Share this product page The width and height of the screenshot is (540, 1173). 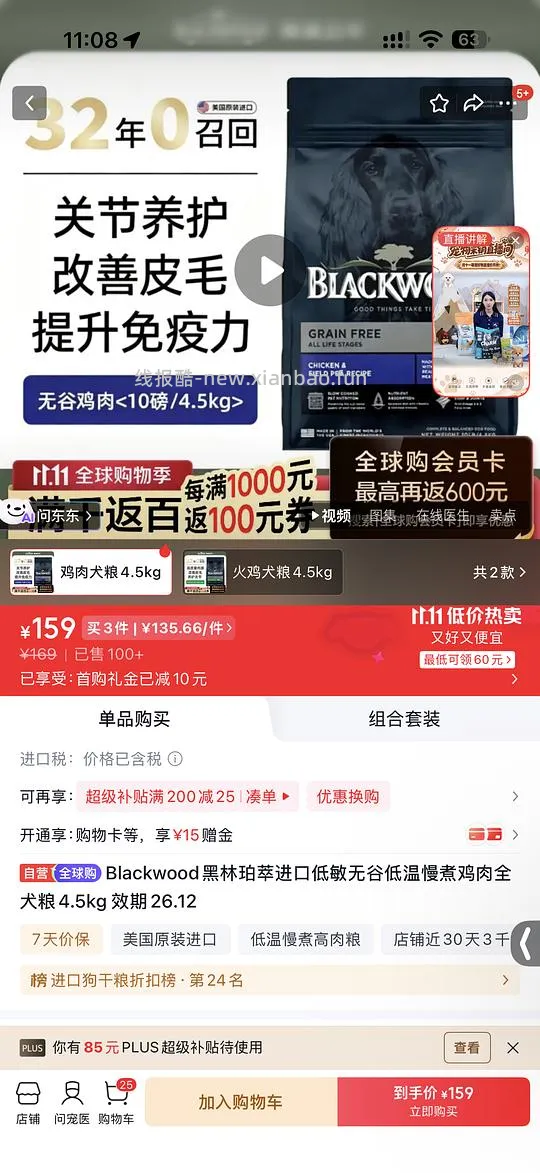pos(473,103)
